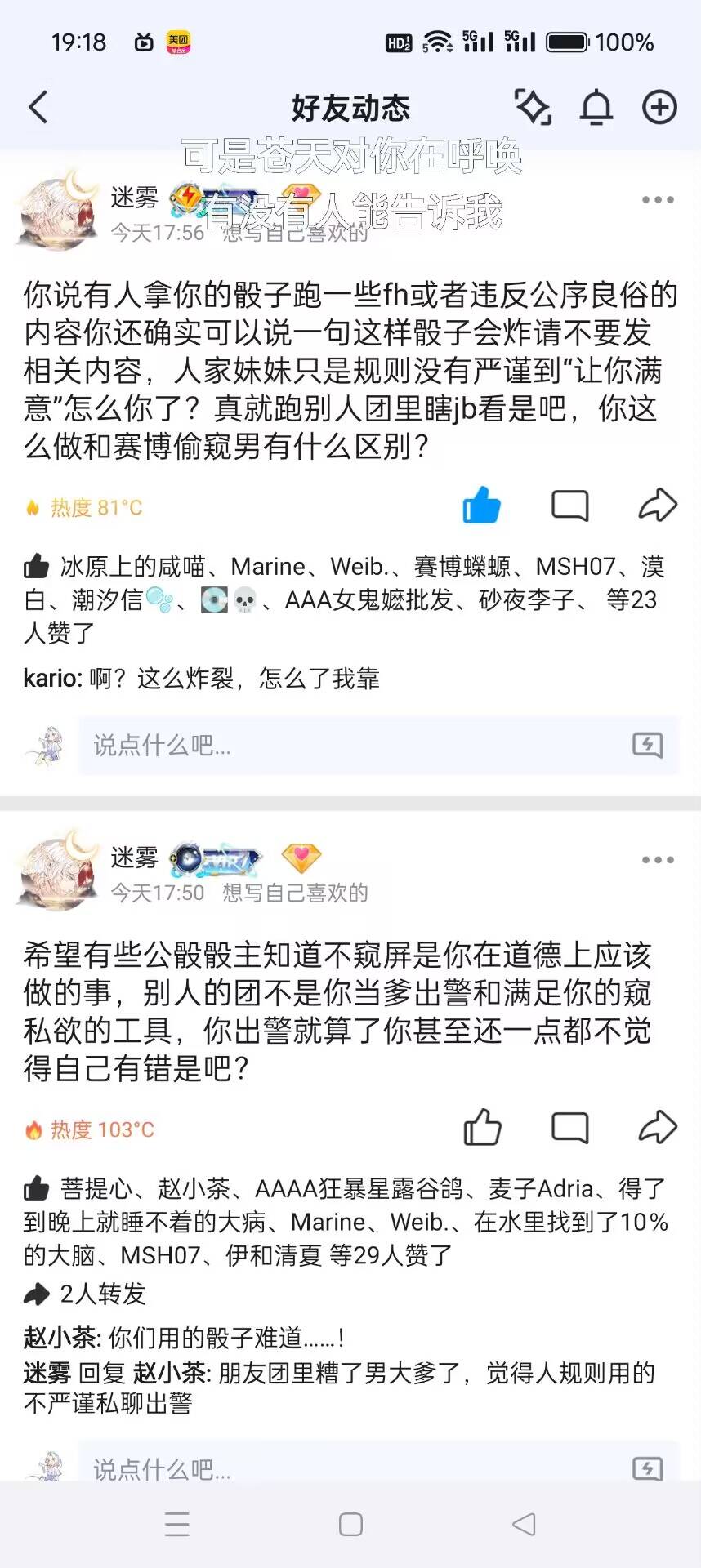Share the 热度 81°C post
This screenshot has width=701, height=1568.
point(658,506)
